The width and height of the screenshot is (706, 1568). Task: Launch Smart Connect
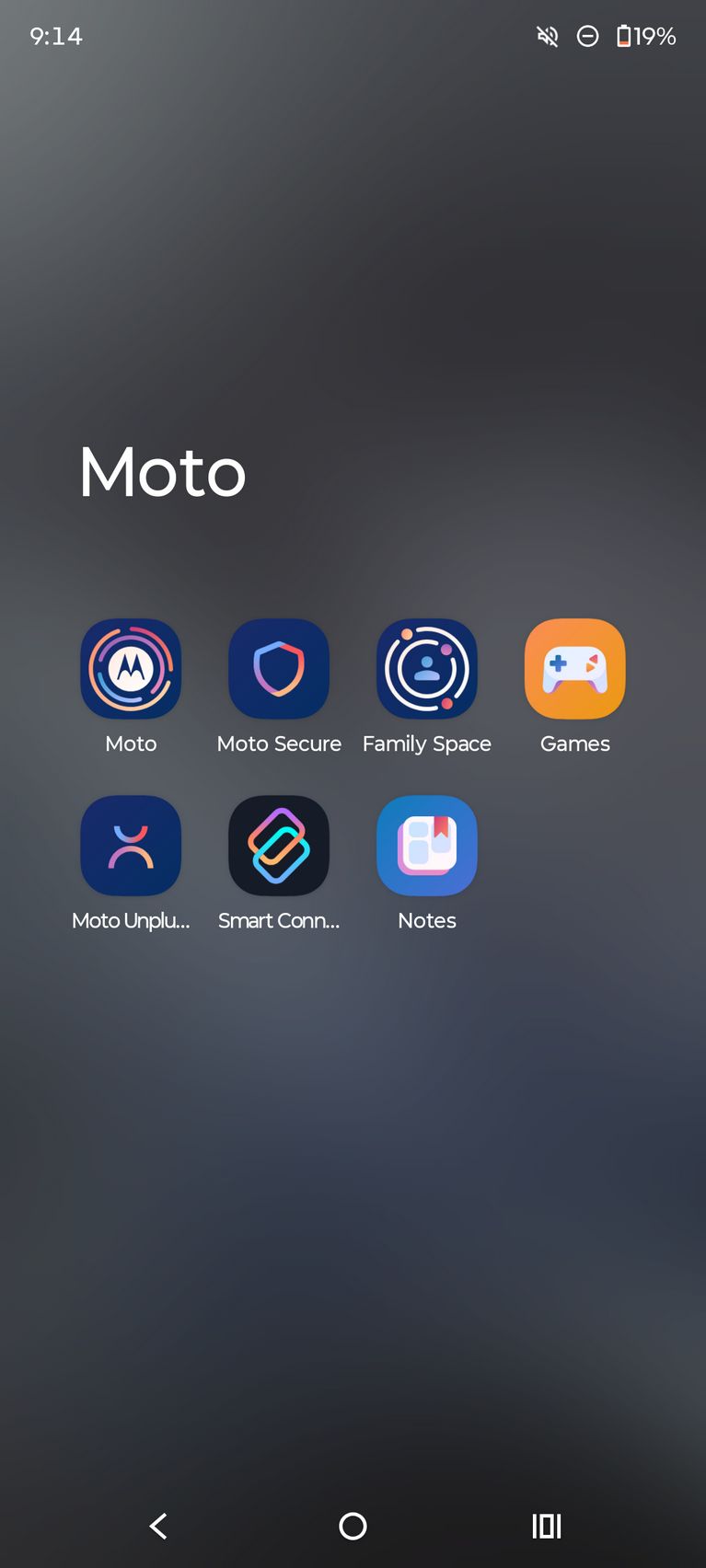click(279, 846)
